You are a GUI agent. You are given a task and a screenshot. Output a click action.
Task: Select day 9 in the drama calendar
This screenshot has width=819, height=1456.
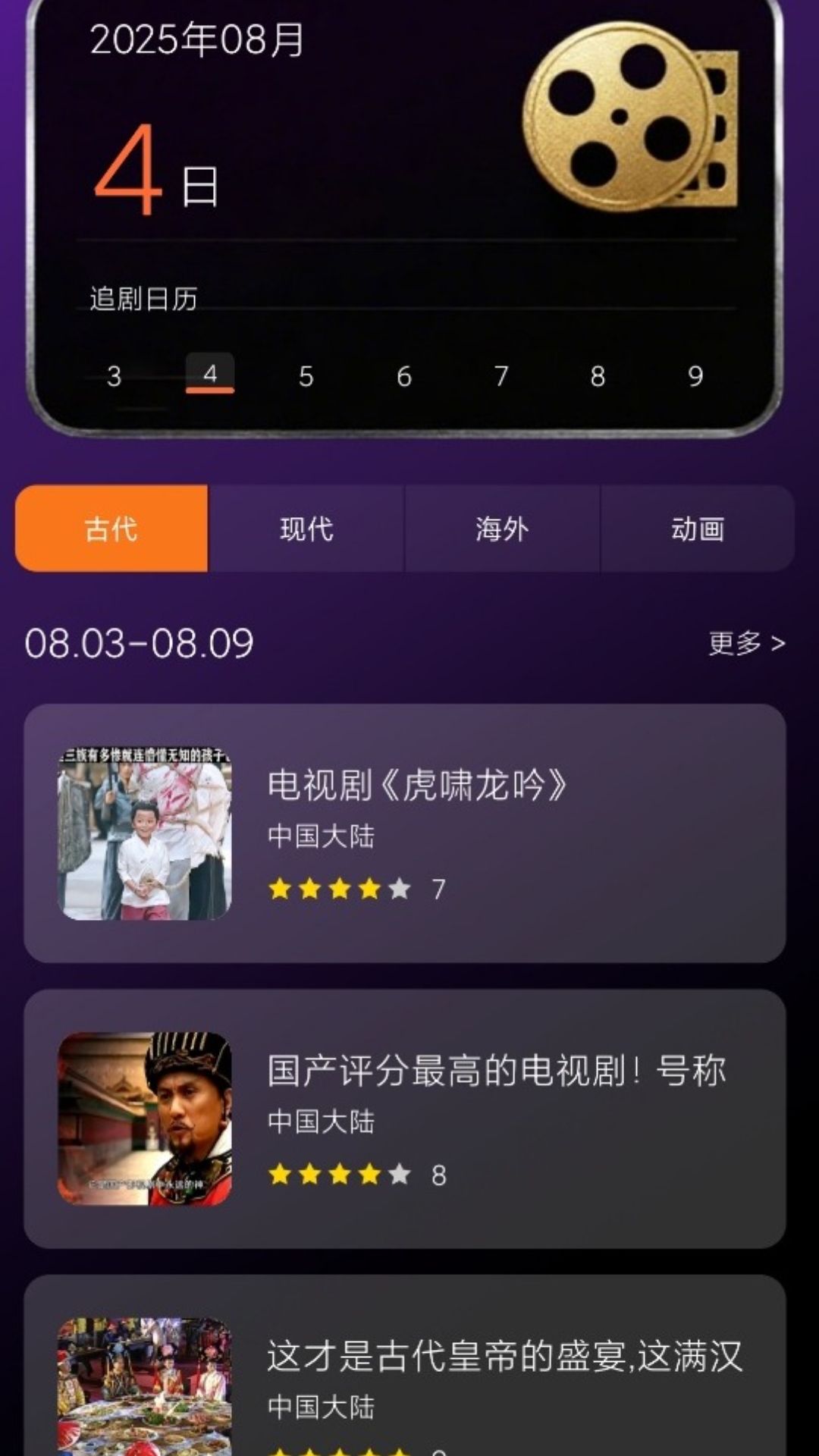(695, 376)
